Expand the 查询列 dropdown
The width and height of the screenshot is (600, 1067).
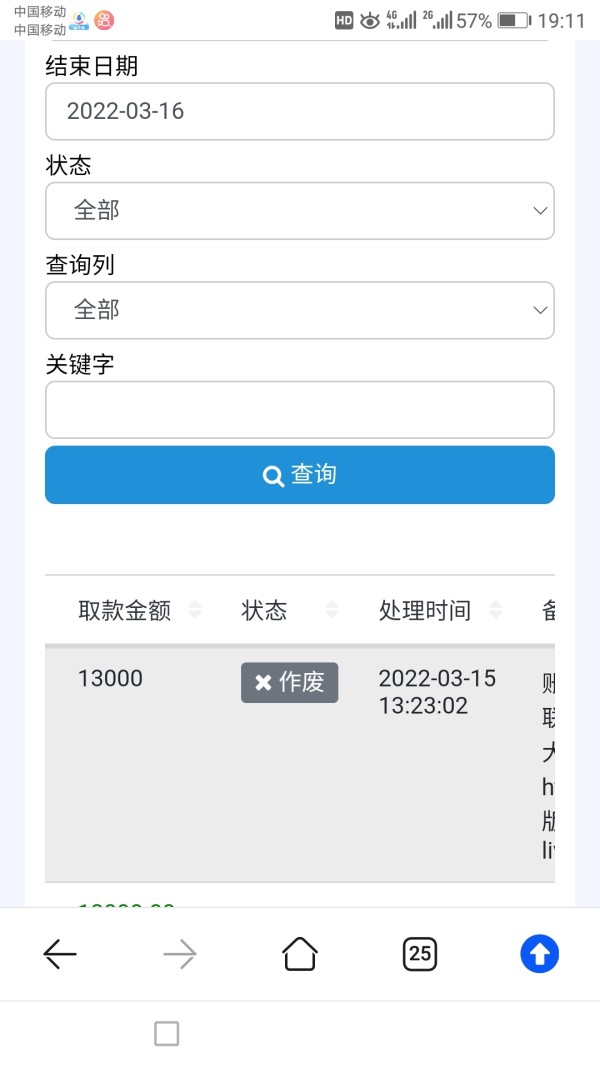(x=299, y=310)
